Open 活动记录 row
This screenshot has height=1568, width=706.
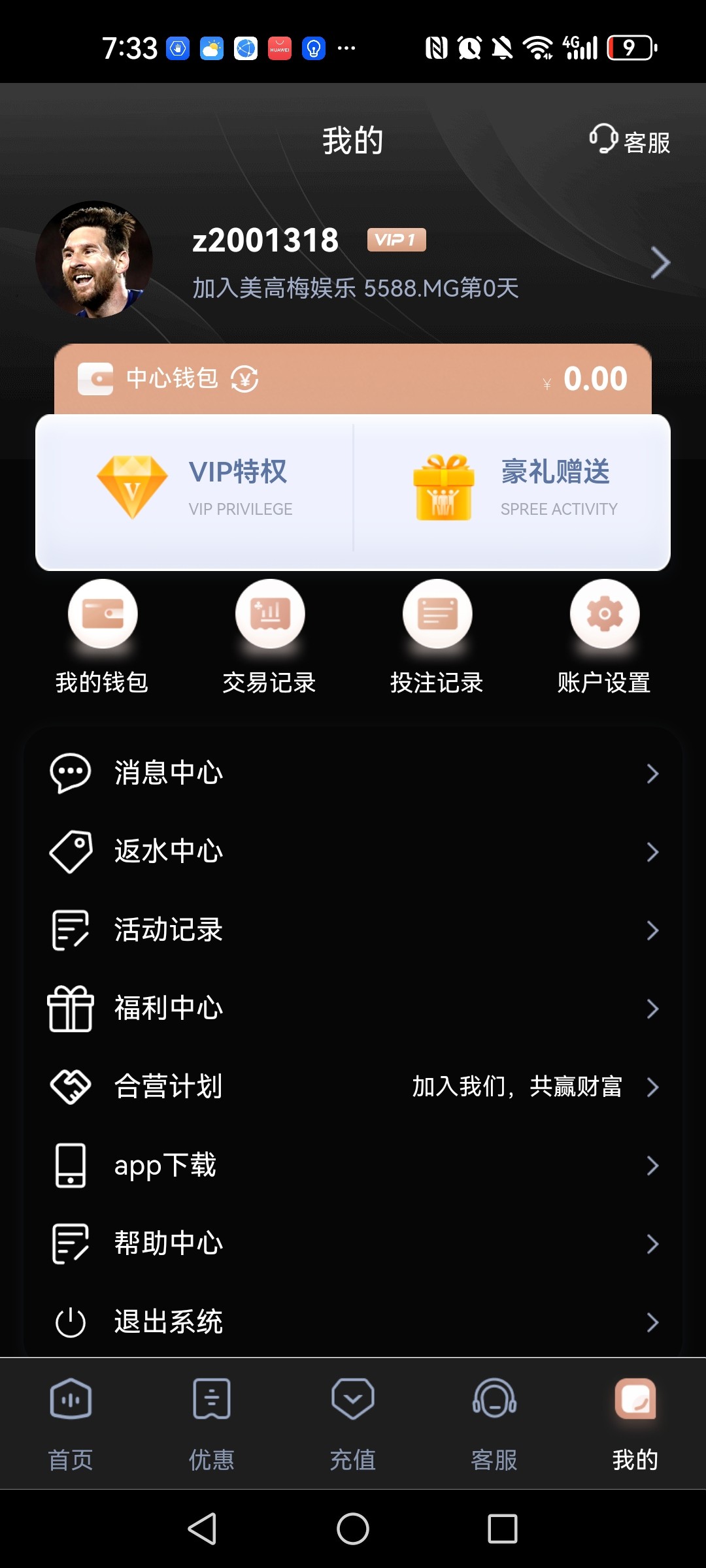(353, 930)
